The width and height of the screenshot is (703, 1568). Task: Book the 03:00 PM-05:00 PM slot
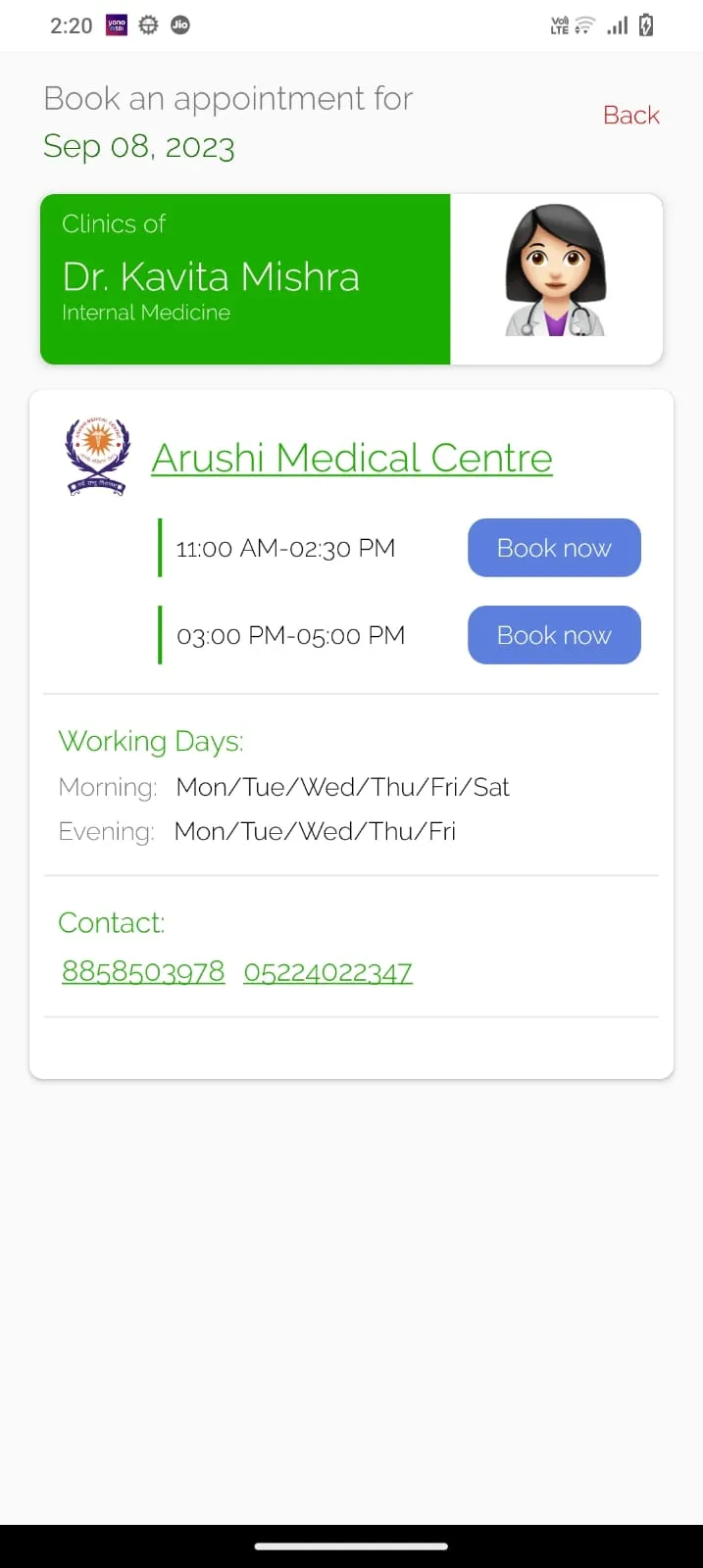click(x=554, y=635)
